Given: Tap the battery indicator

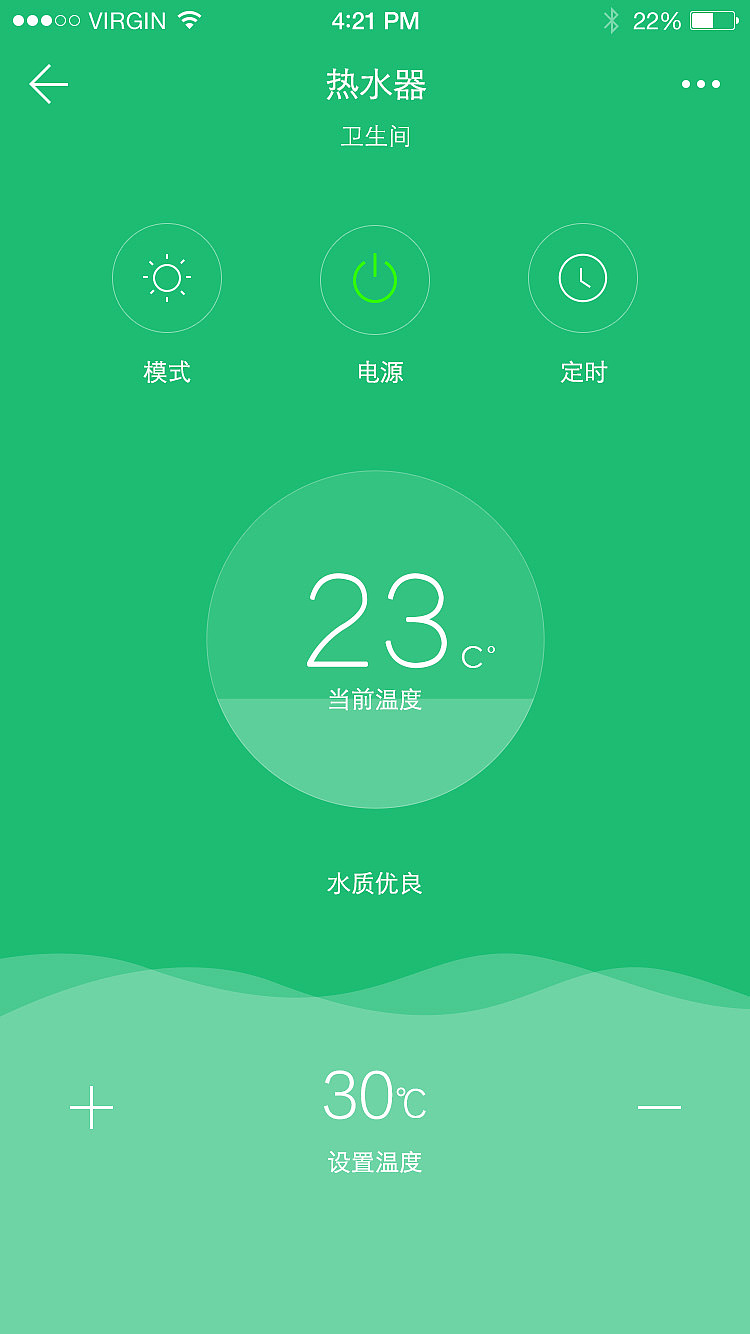Looking at the screenshot, I should click(x=713, y=20).
